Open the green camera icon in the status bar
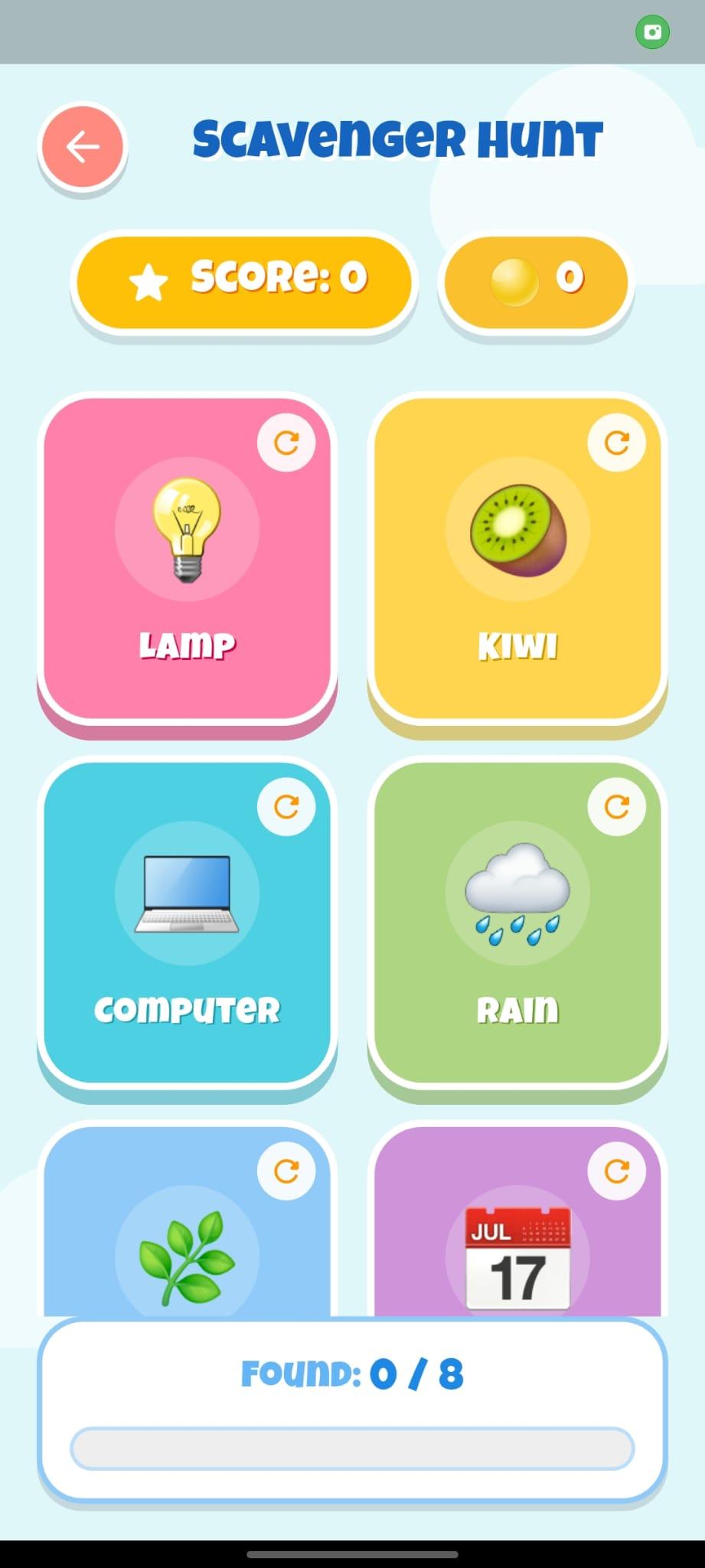Image resolution: width=705 pixels, height=1568 pixels. click(651, 32)
